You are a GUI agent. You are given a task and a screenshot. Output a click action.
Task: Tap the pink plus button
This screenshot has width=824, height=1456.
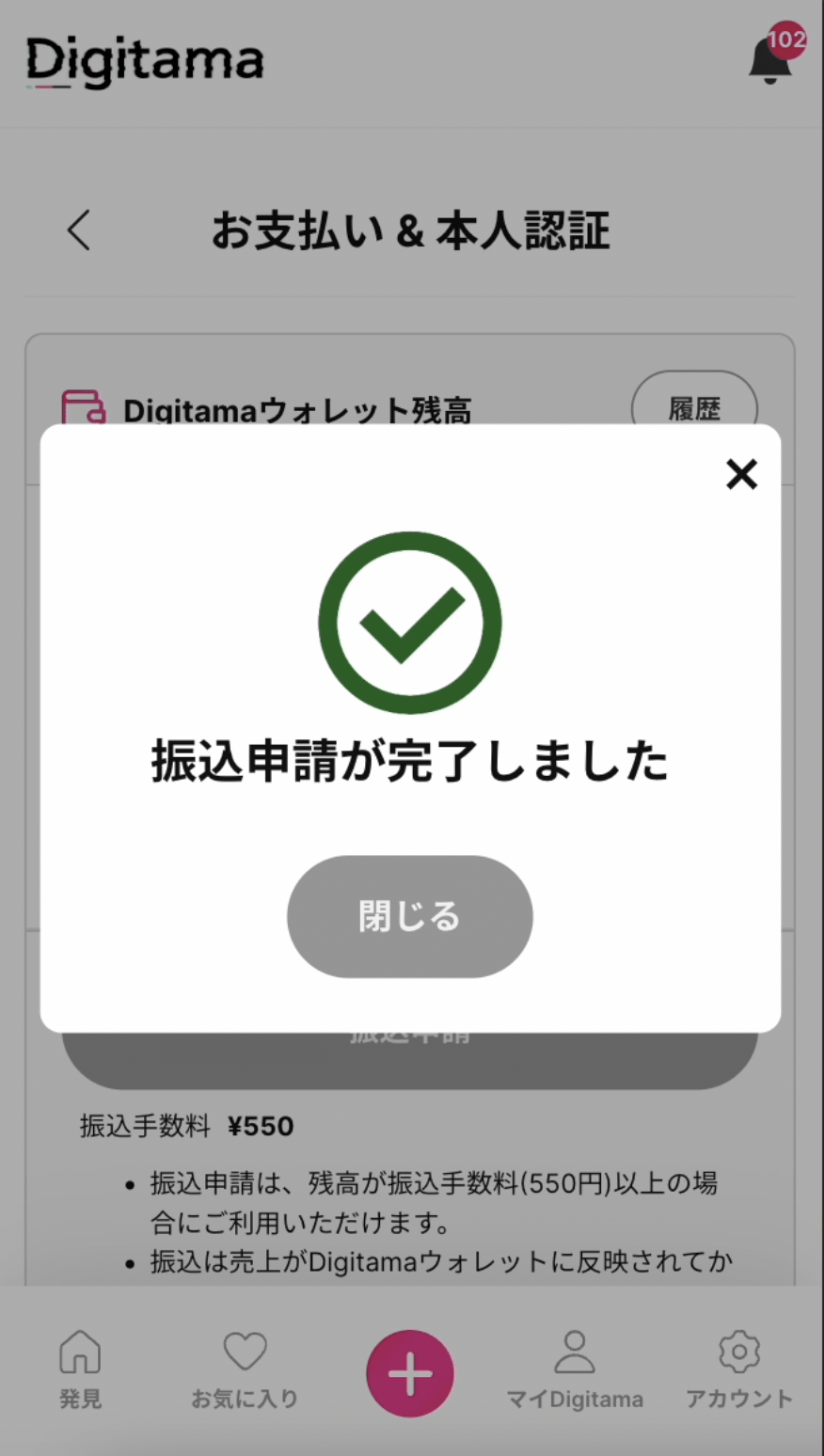pyautogui.click(x=410, y=1373)
